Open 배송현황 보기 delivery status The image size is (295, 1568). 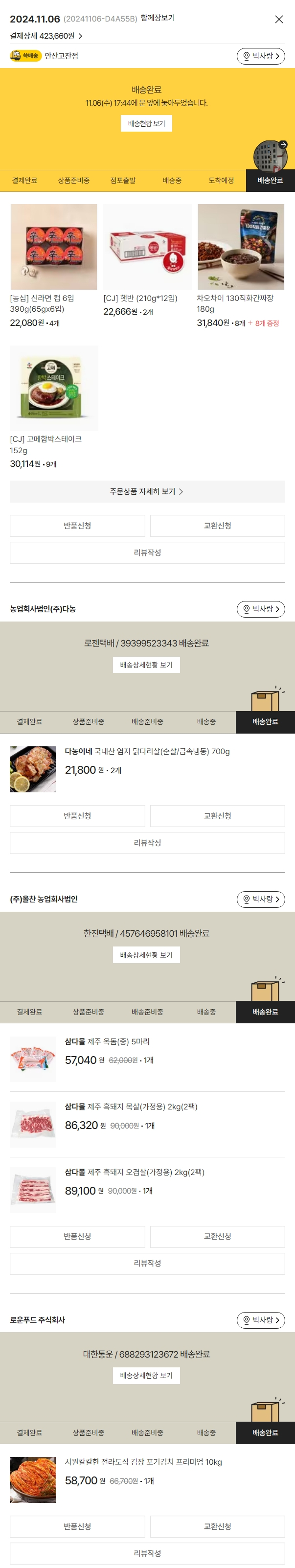coord(146,123)
